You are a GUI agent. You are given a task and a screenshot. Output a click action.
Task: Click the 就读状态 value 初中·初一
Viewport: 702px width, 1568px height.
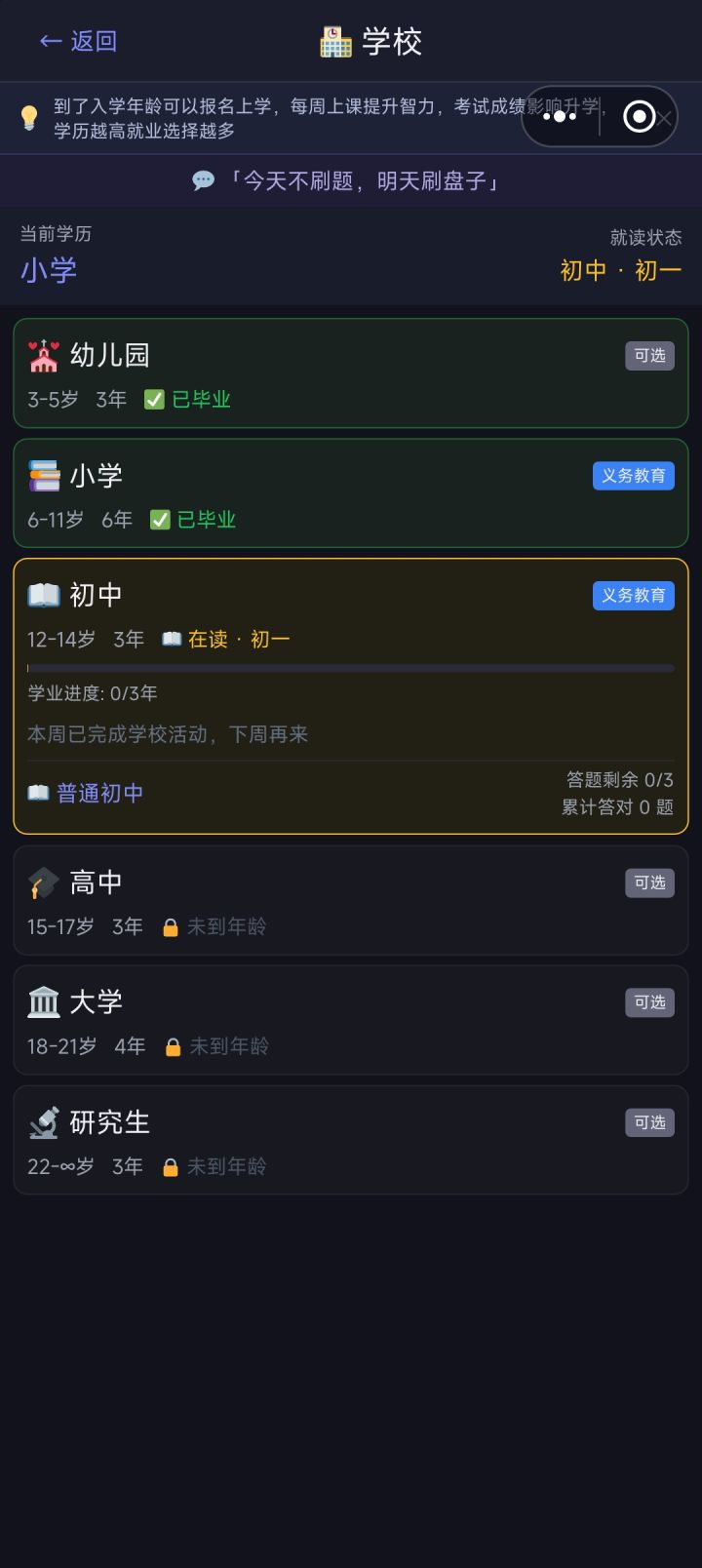click(x=621, y=270)
